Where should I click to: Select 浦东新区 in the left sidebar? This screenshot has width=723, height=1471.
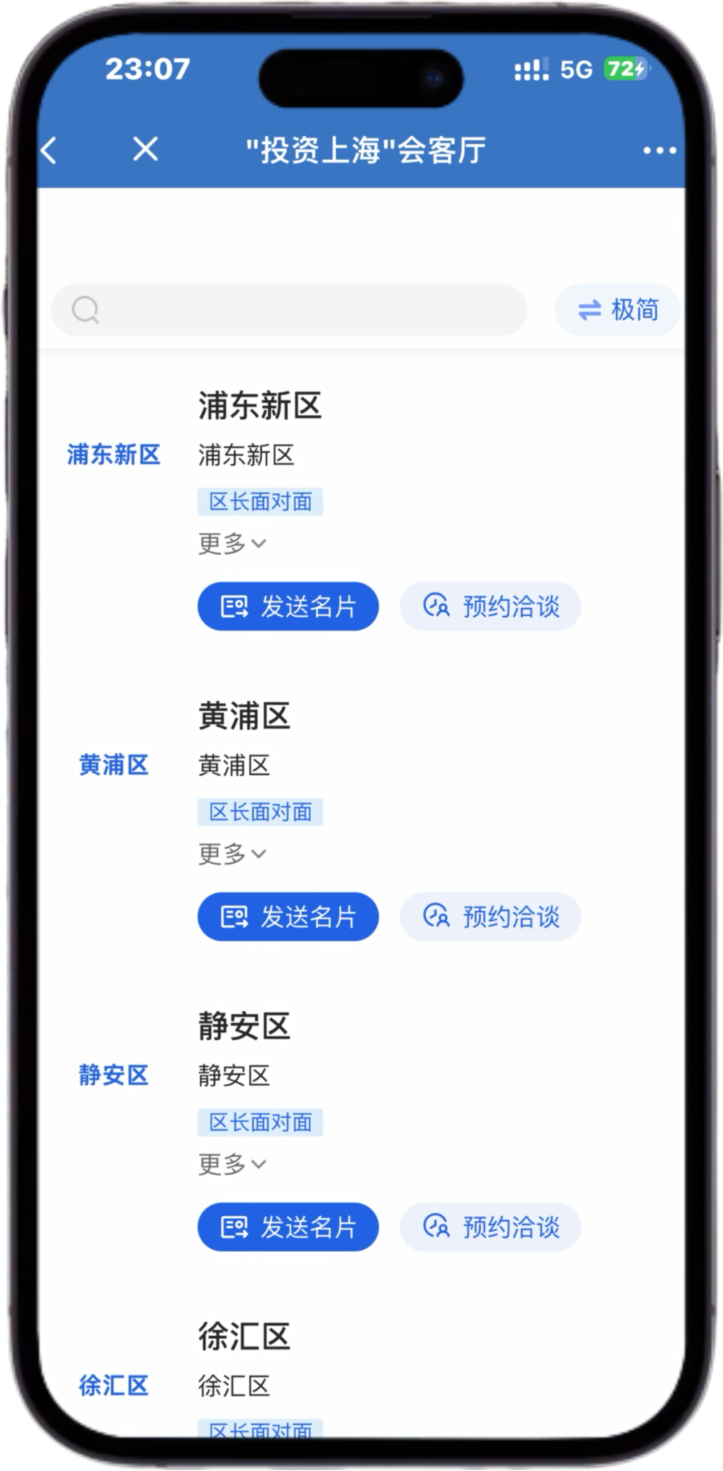pyautogui.click(x=113, y=455)
